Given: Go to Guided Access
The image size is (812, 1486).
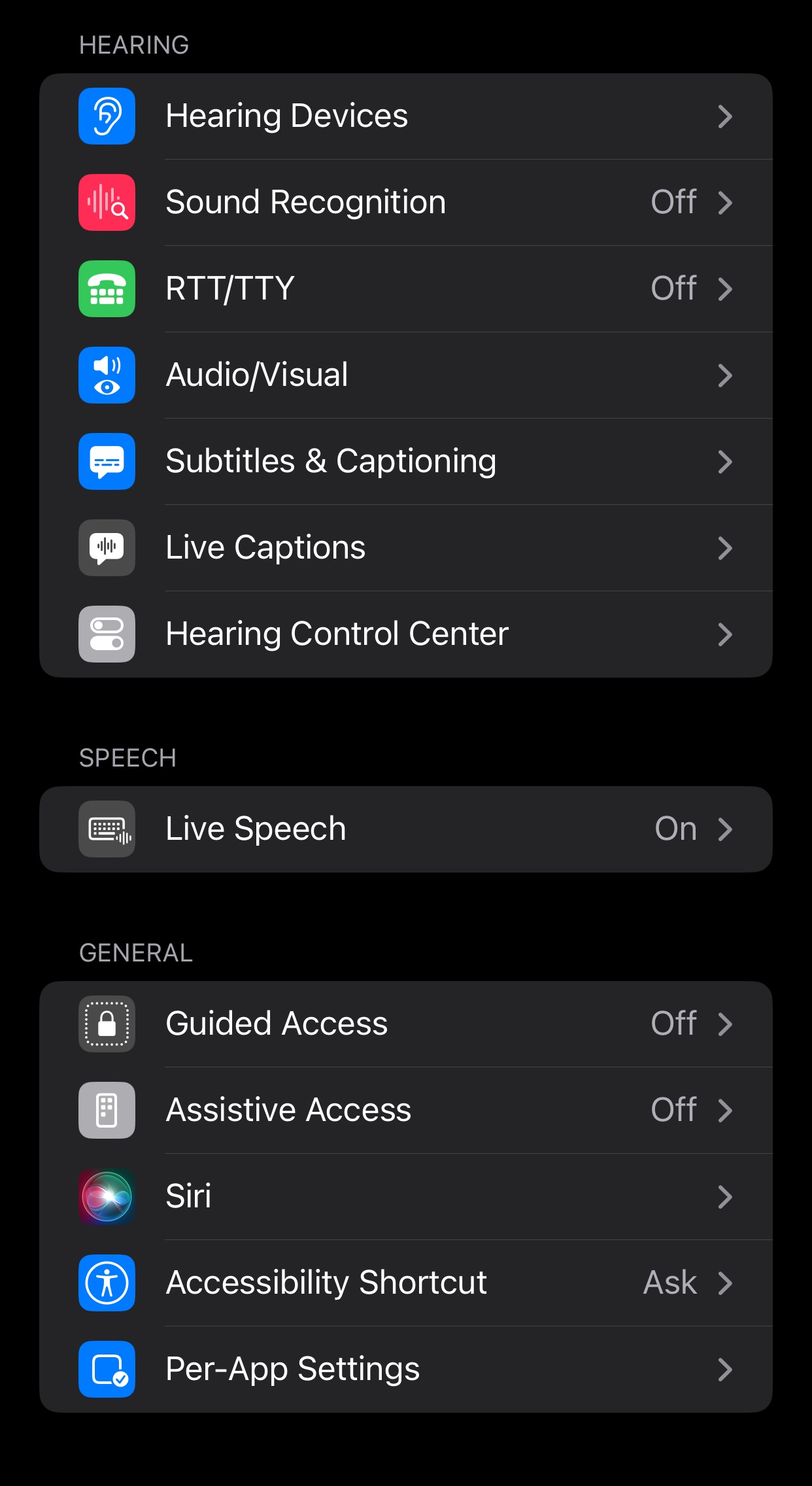Looking at the screenshot, I should (x=405, y=1024).
